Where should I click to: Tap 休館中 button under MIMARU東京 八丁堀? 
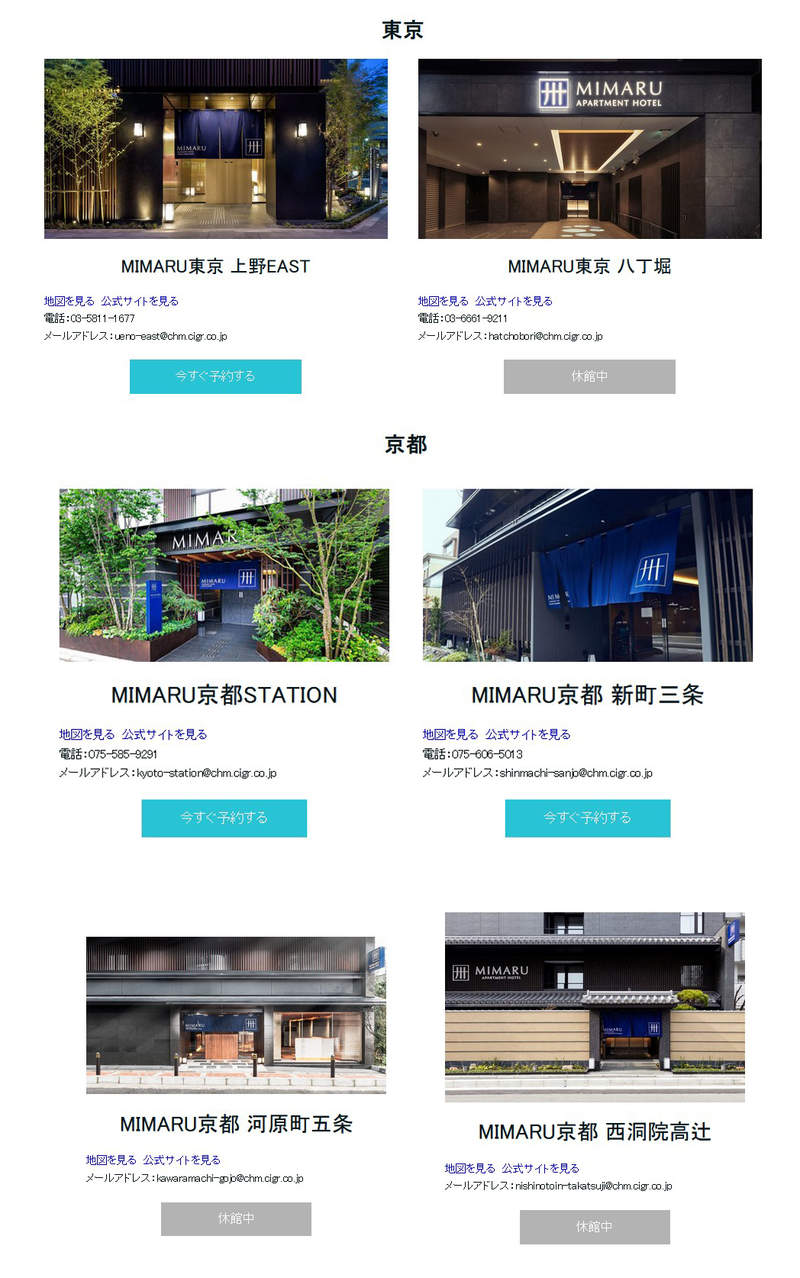tap(589, 377)
